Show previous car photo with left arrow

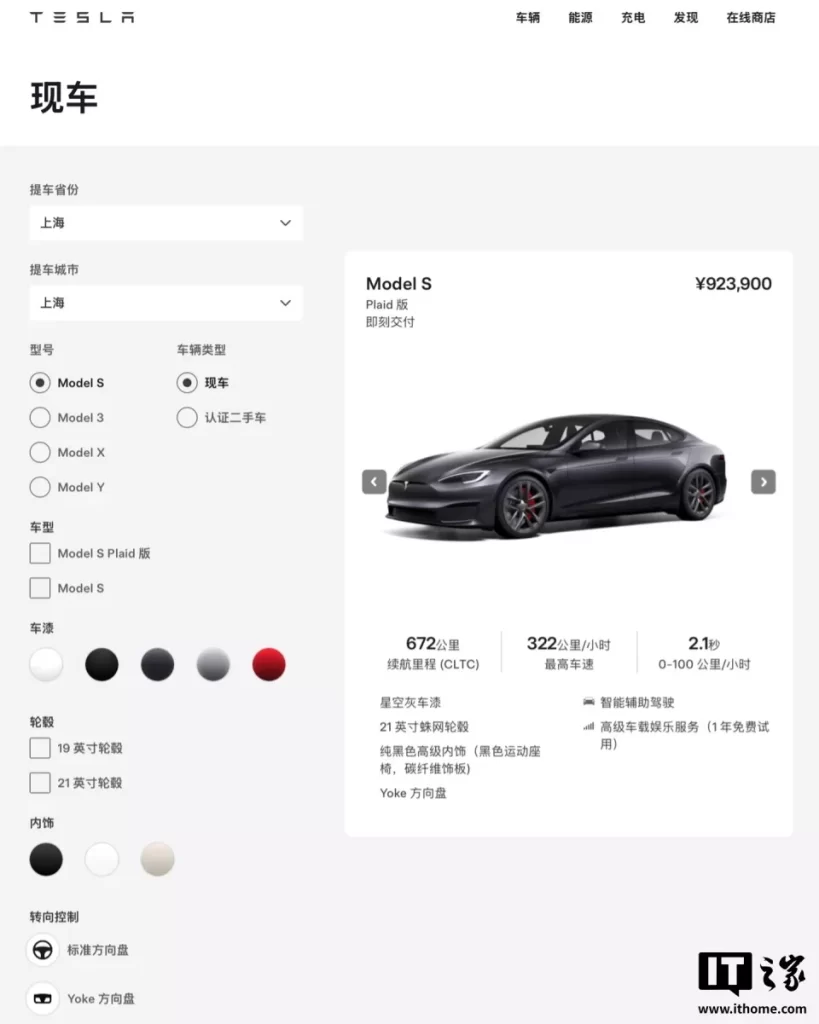pyautogui.click(x=374, y=482)
